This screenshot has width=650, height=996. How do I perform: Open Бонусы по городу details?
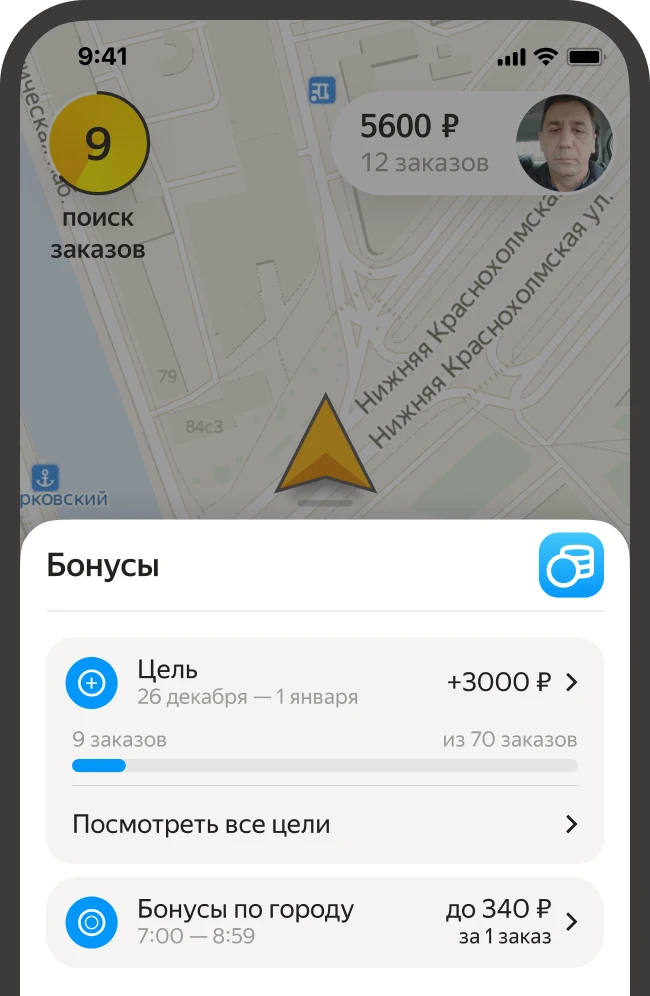coord(324,922)
